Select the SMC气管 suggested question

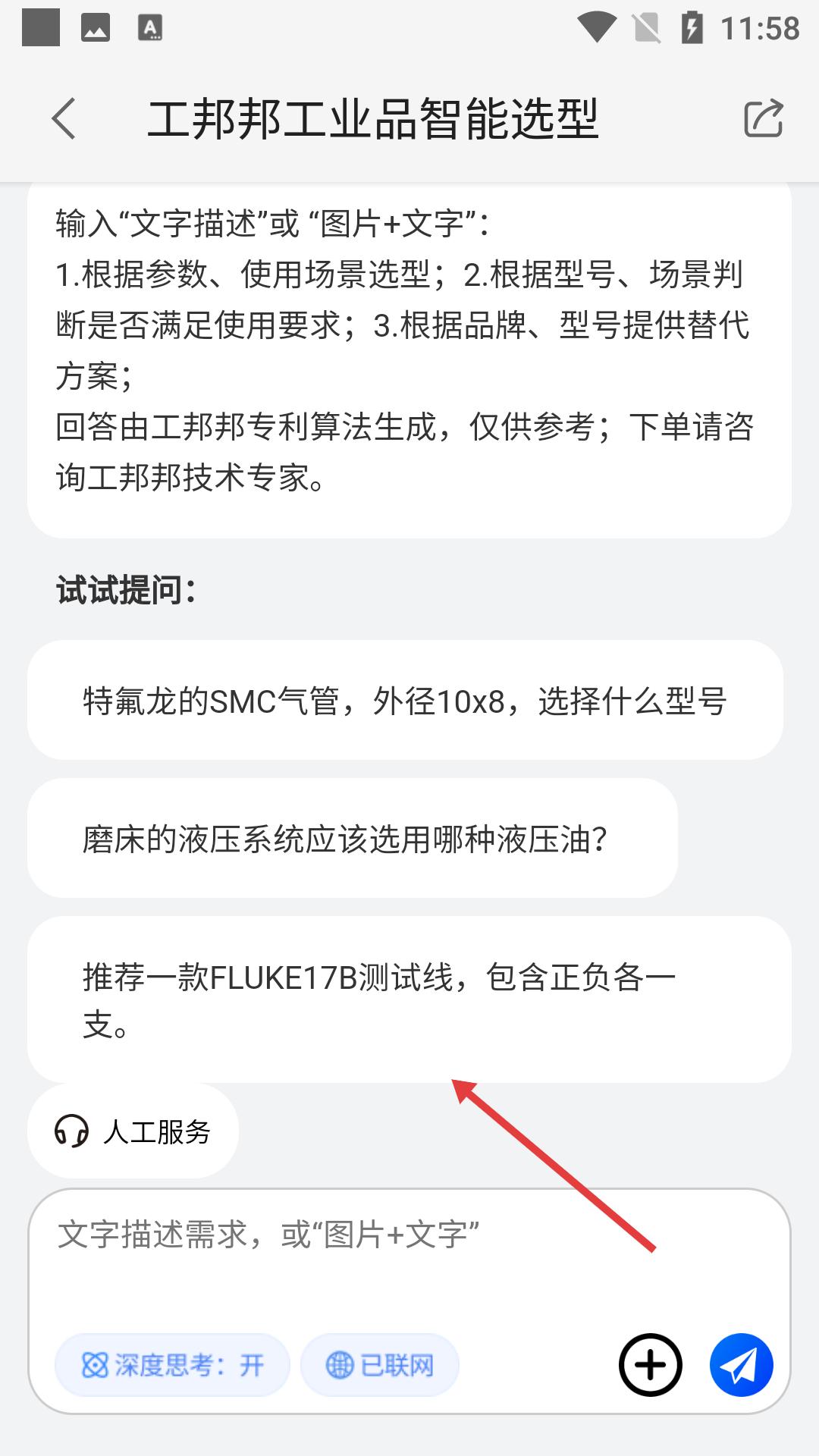pos(405,701)
